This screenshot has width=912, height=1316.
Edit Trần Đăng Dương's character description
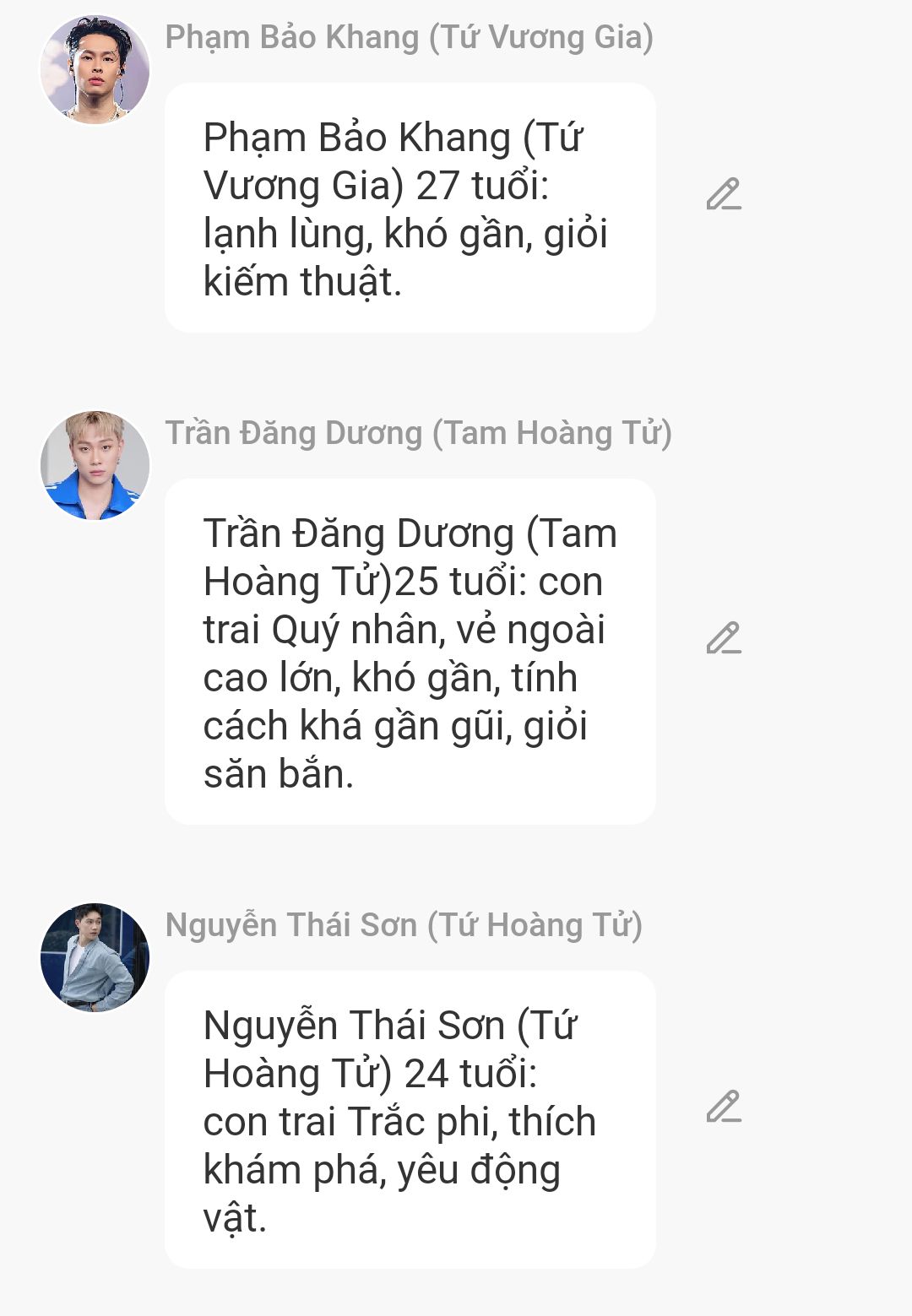pyautogui.click(x=724, y=639)
